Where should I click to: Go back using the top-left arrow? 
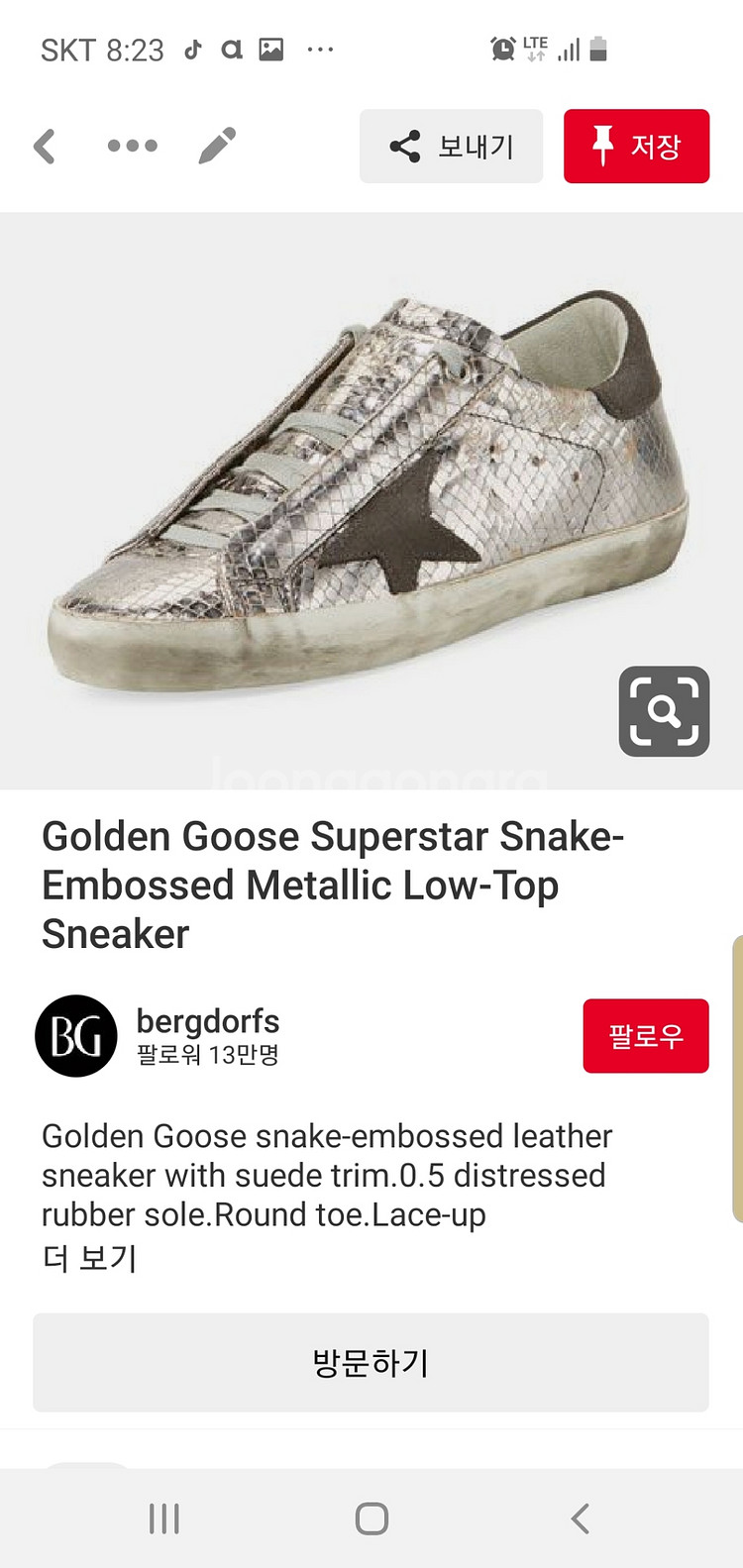click(45, 147)
